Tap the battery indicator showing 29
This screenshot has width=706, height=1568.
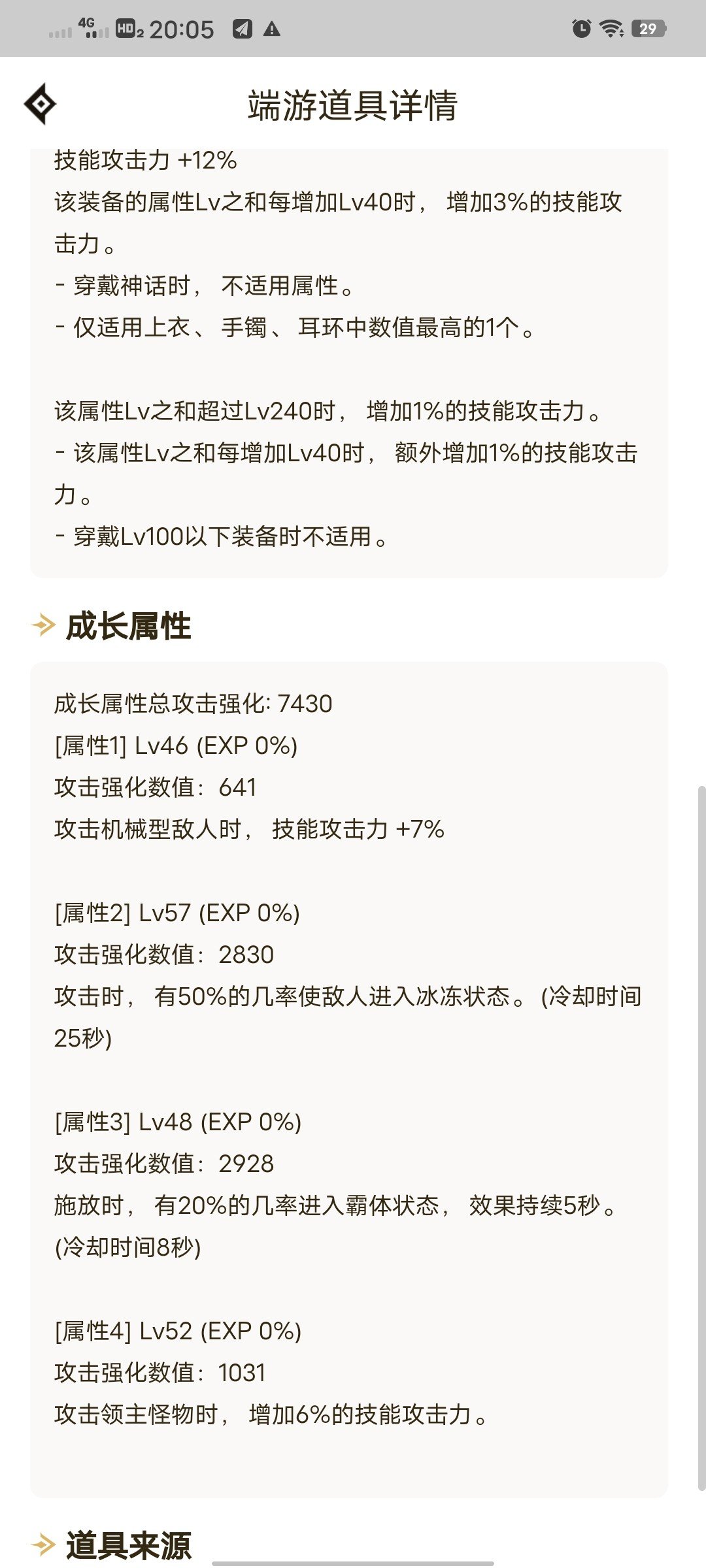point(647,29)
